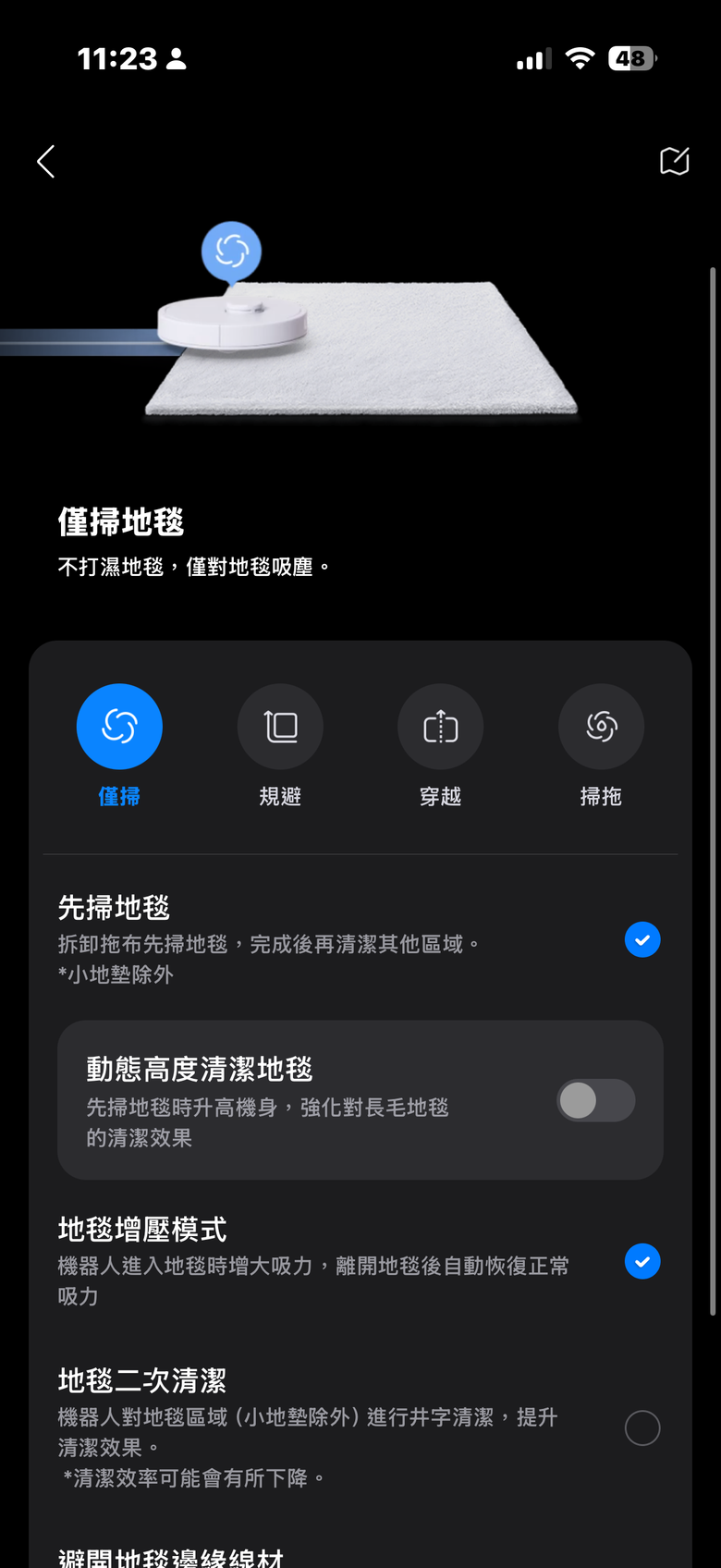Open the edit icon at top right
Viewport: 721px width, 1568px height.
(674, 161)
